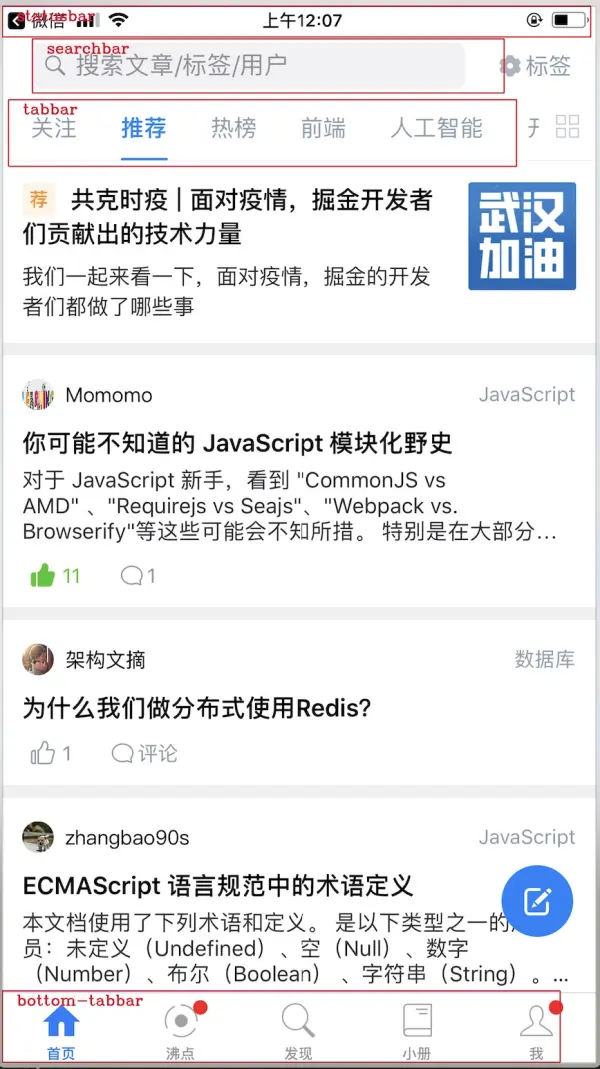Open the 人工智能 tab
This screenshot has height=1069, width=600.
[x=436, y=128]
